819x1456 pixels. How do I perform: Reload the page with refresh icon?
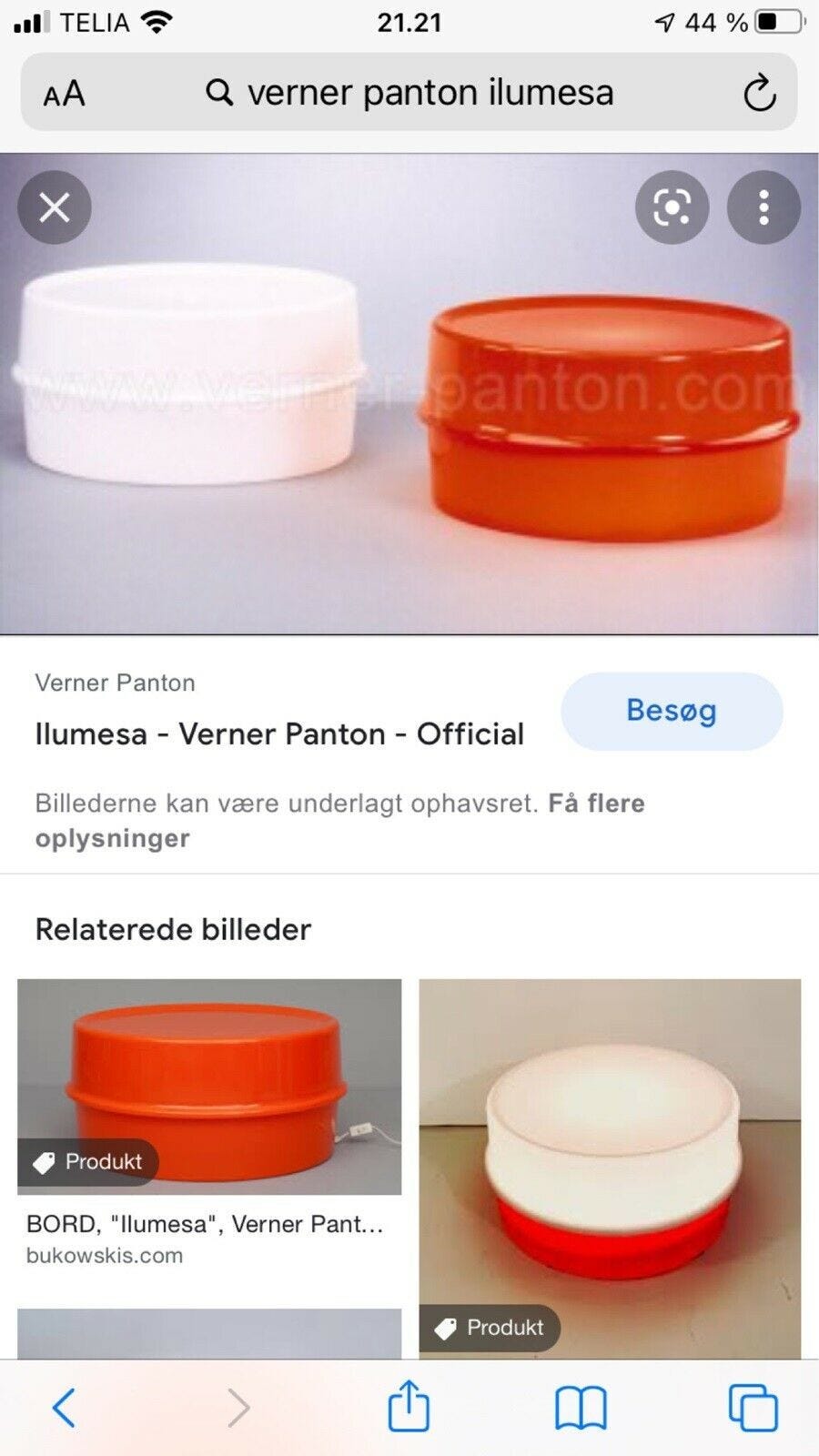760,92
